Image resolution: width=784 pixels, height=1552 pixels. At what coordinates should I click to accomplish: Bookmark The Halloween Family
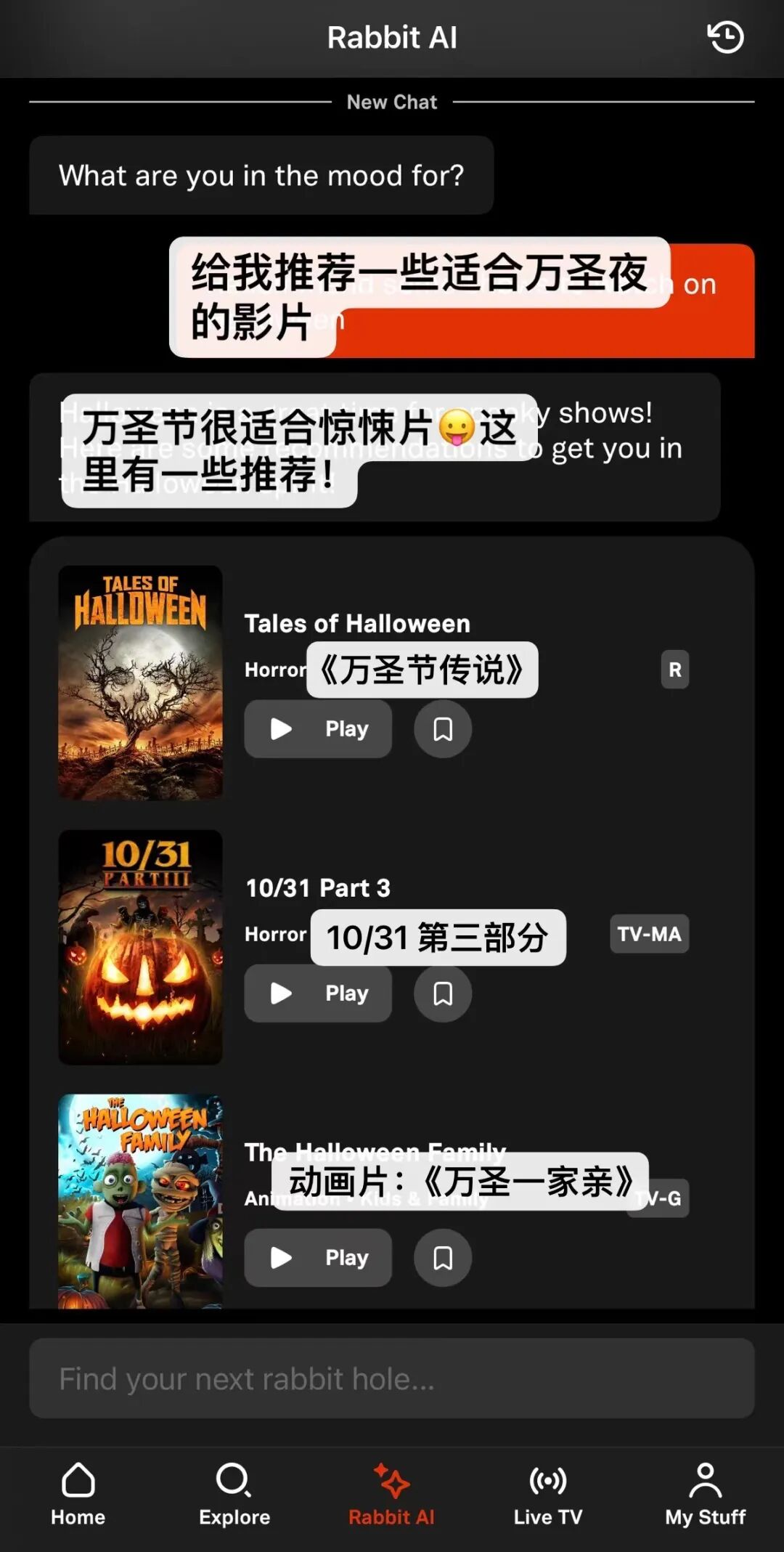(x=443, y=1257)
